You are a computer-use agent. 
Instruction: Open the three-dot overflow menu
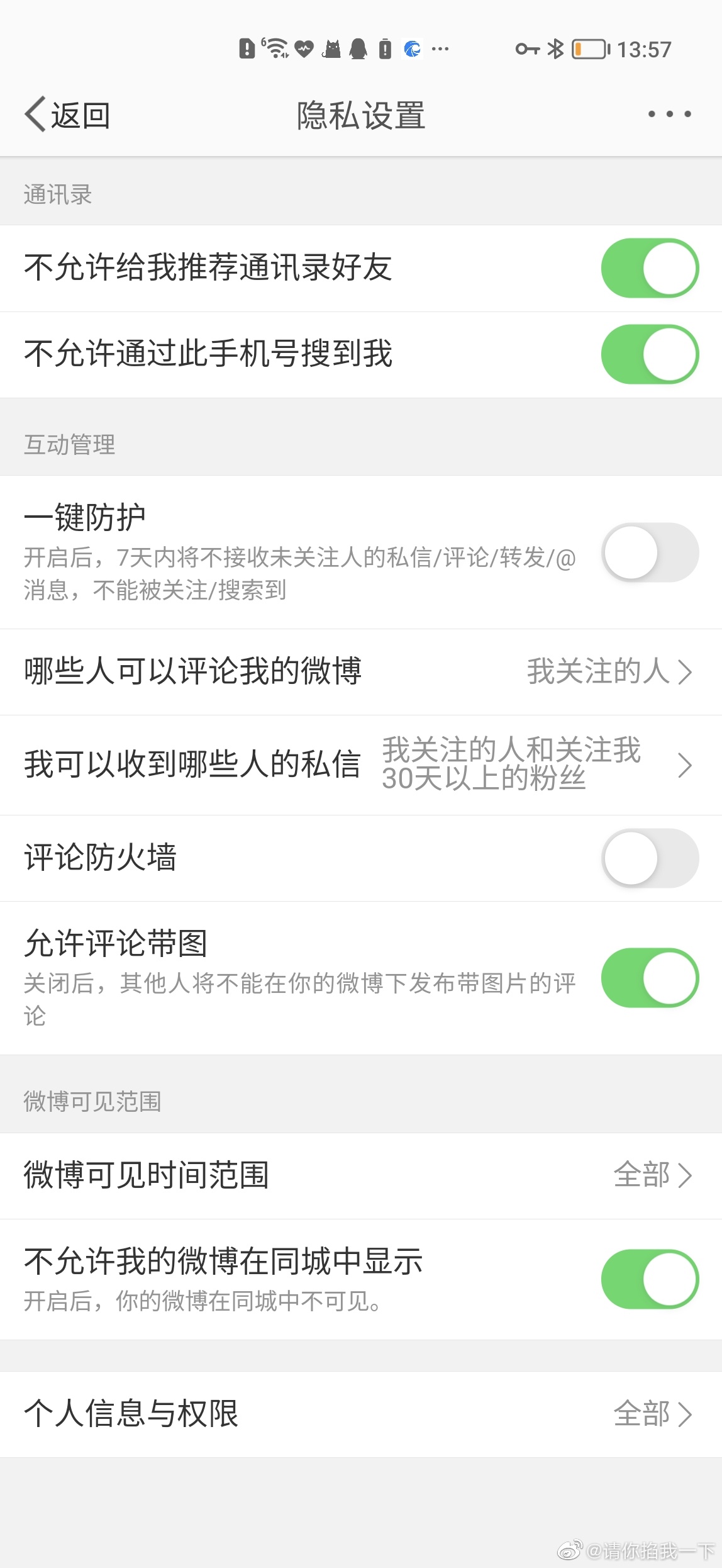[670, 114]
